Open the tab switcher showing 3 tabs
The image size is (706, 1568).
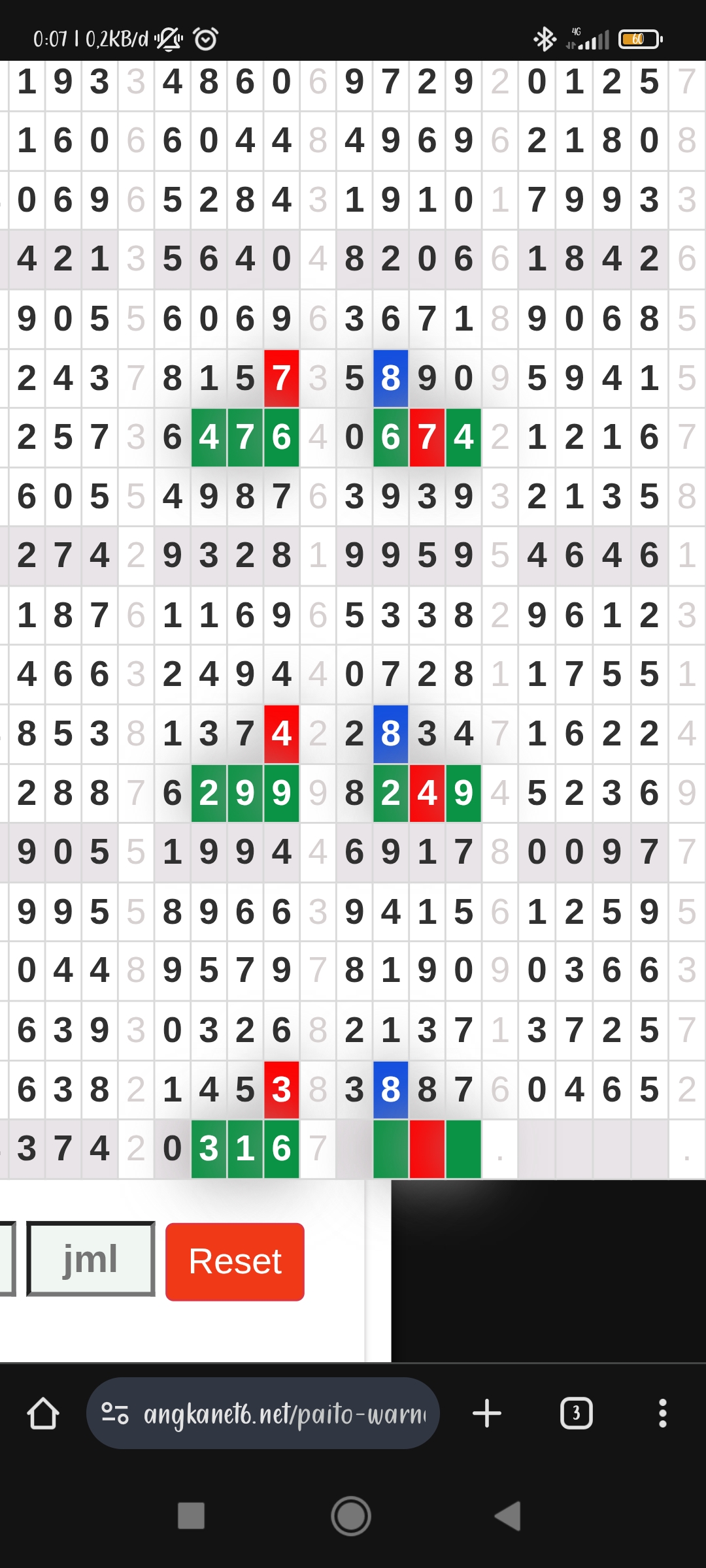point(576,1414)
